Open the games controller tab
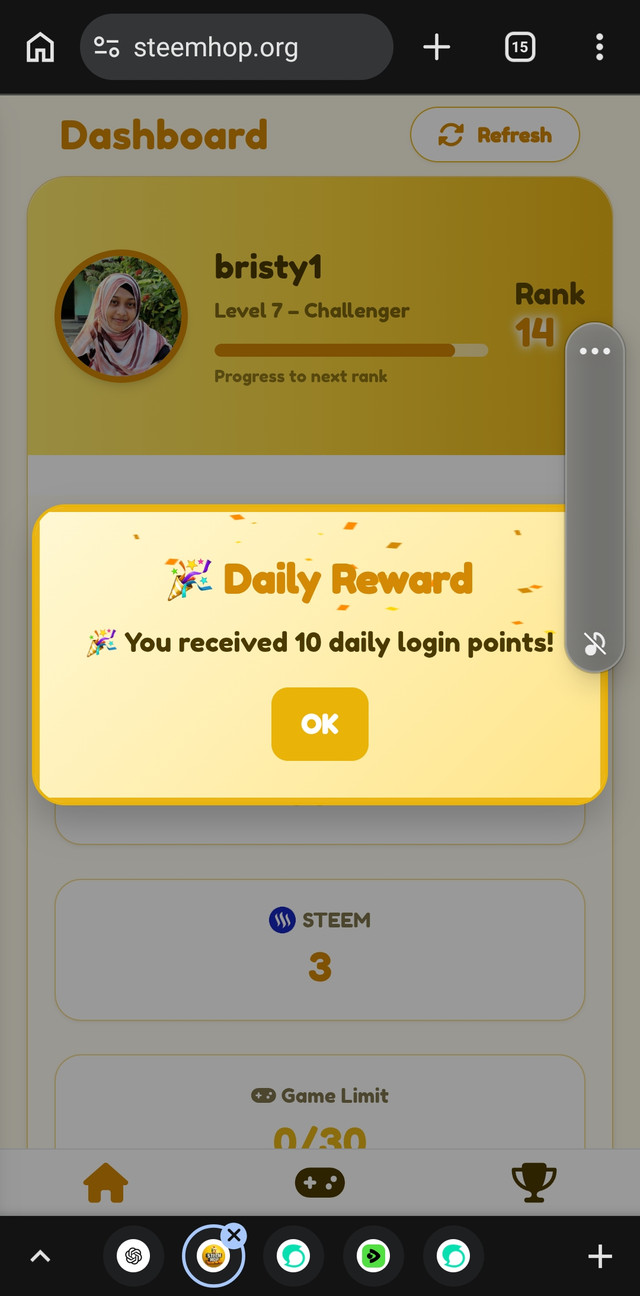The width and height of the screenshot is (640, 1296). 320,1184
